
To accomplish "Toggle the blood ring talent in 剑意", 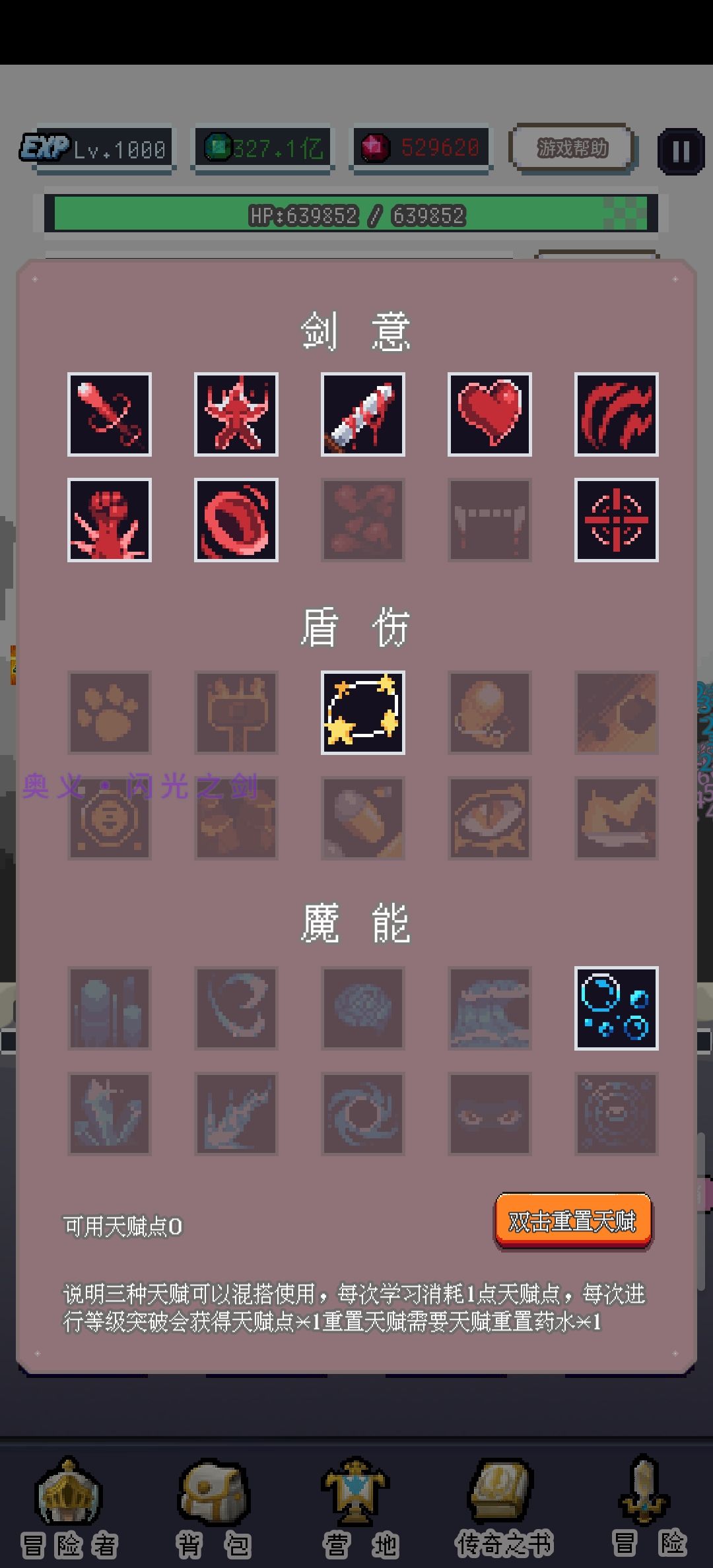I will coord(236,521).
